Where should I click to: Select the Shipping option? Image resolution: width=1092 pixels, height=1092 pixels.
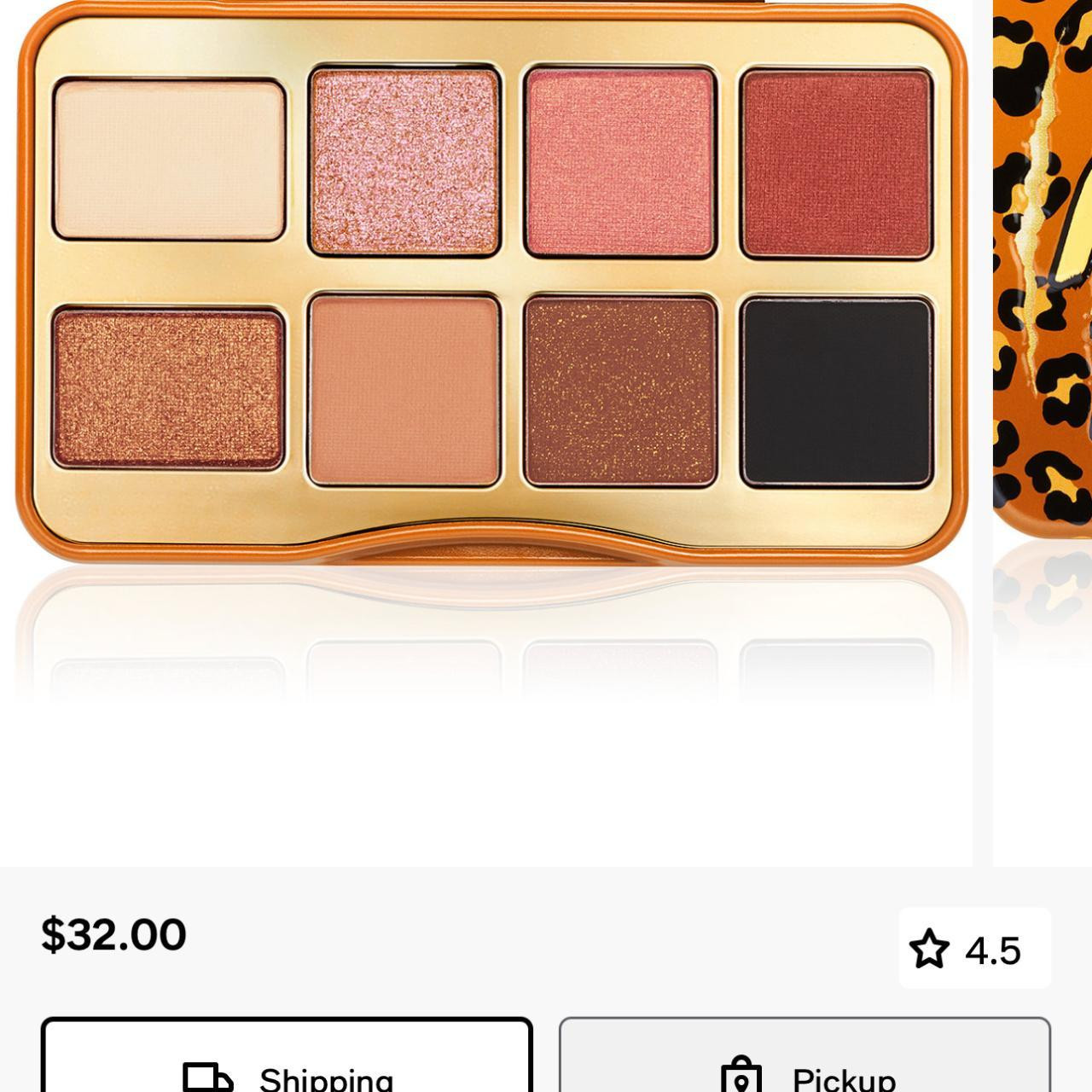[x=287, y=1055]
